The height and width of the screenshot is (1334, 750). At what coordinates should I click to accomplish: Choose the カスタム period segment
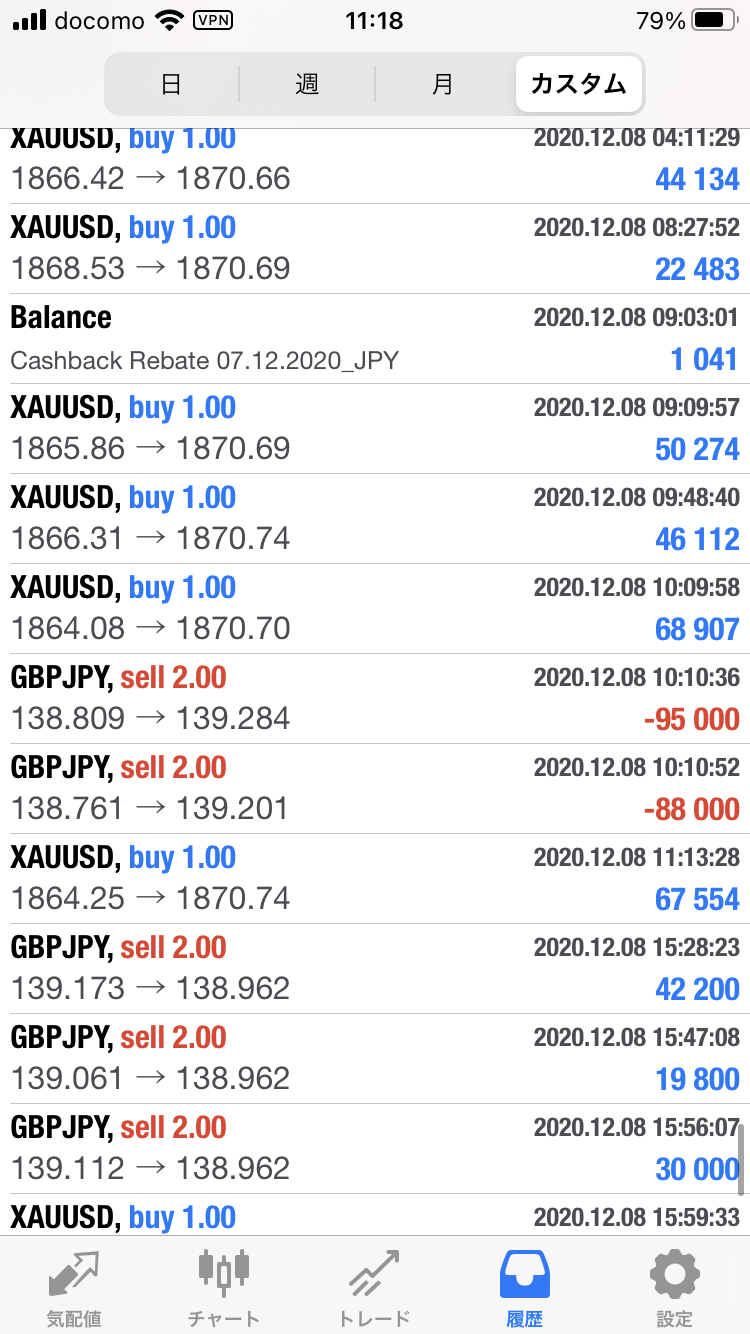pos(579,84)
